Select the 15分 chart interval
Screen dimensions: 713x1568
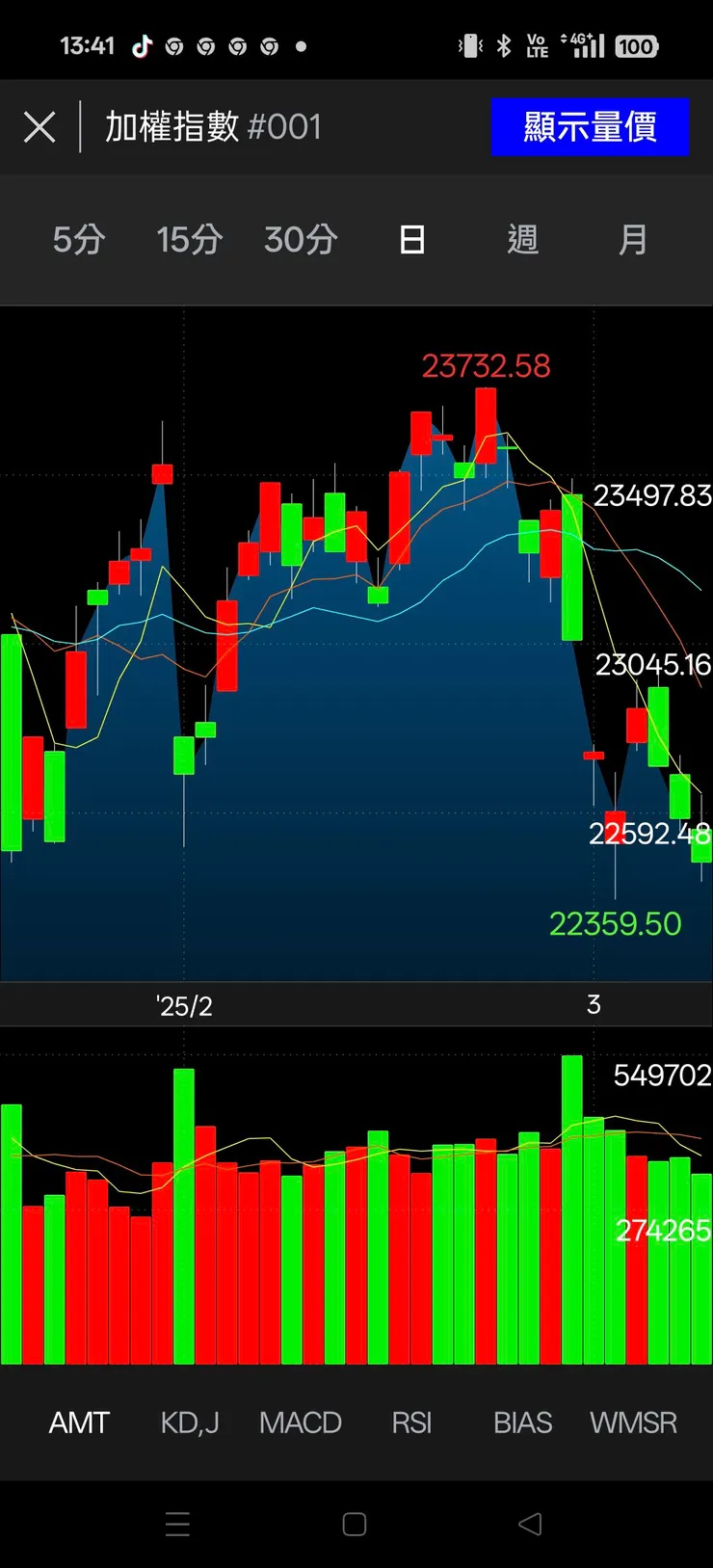pos(189,240)
